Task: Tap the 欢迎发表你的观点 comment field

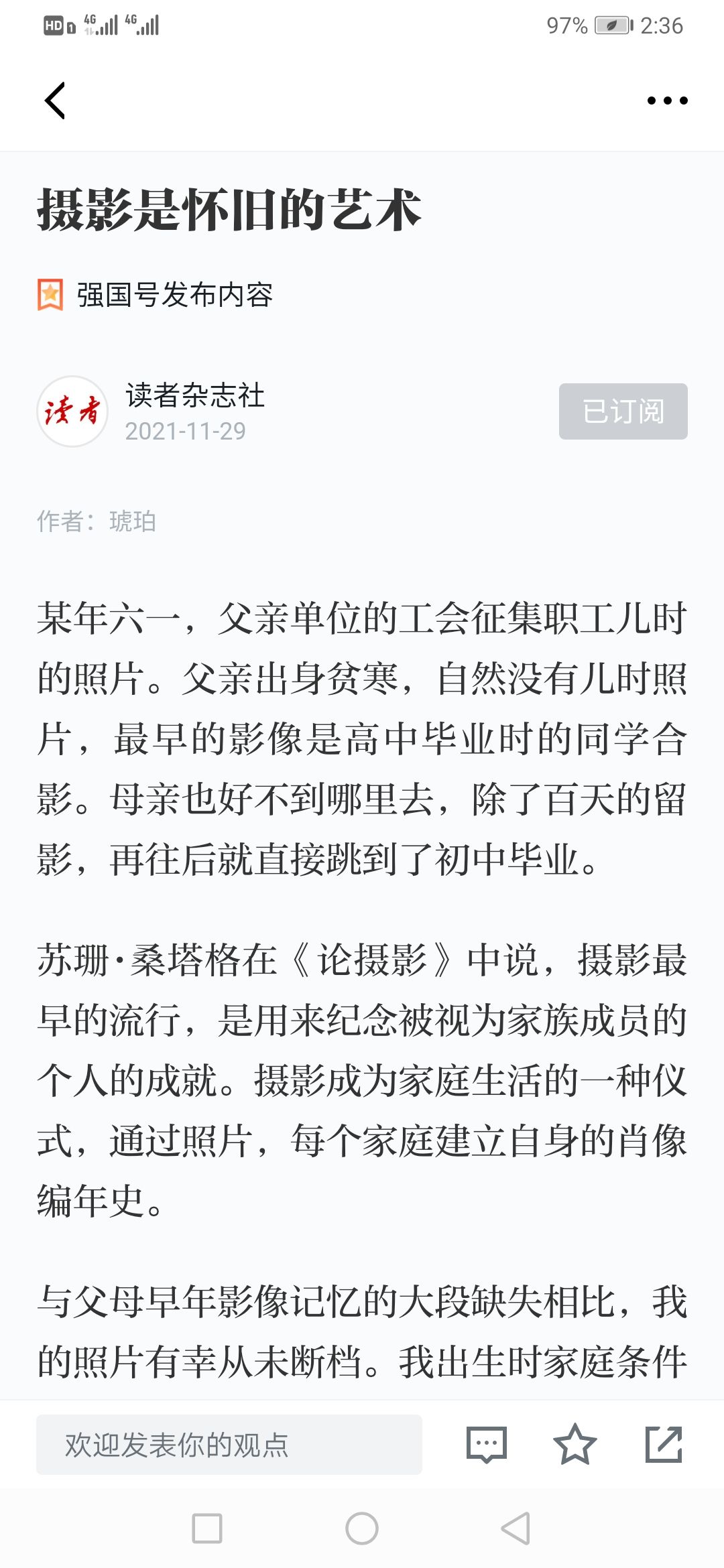Action: (229, 1445)
